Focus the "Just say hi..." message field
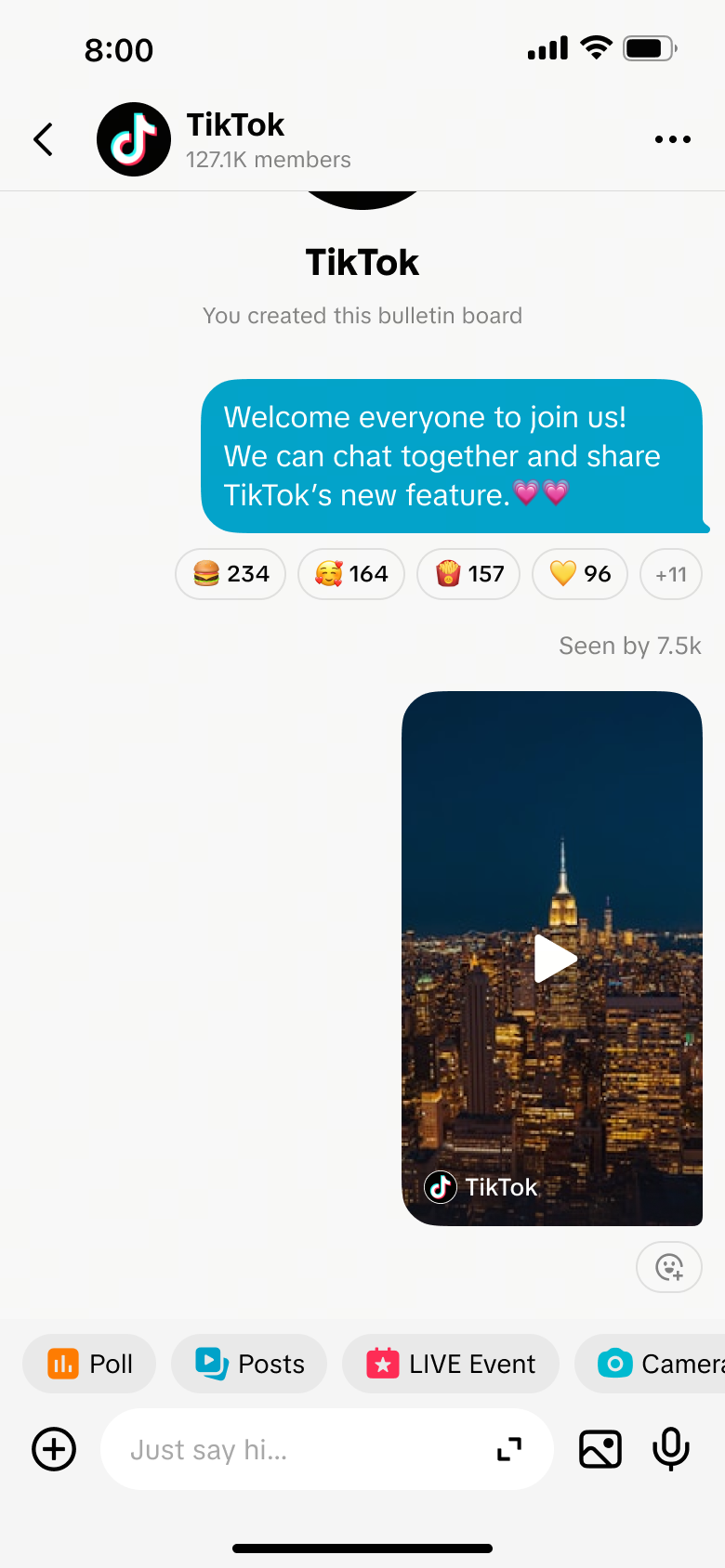Screen dimensions: 725x1568 tap(297, 1449)
